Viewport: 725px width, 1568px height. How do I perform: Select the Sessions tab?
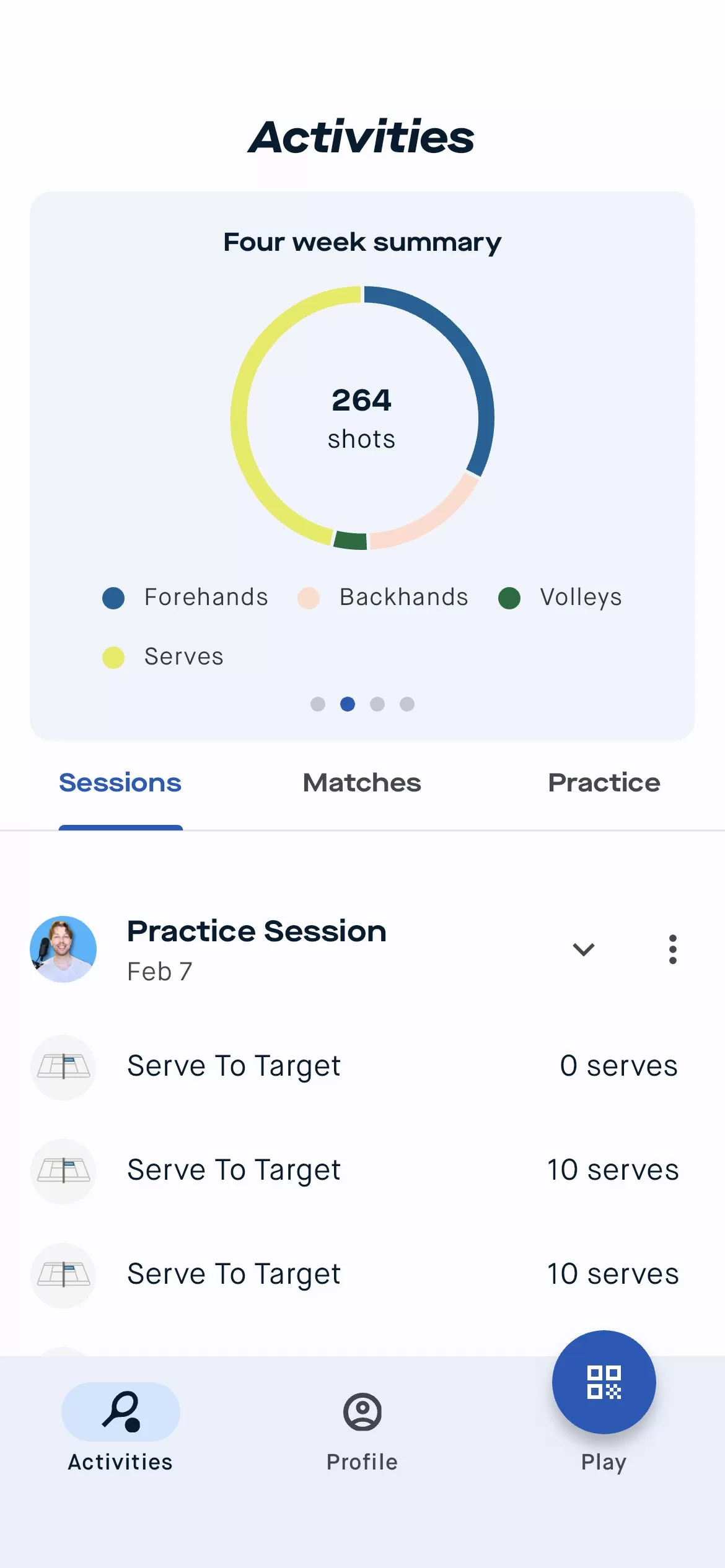pos(120,783)
